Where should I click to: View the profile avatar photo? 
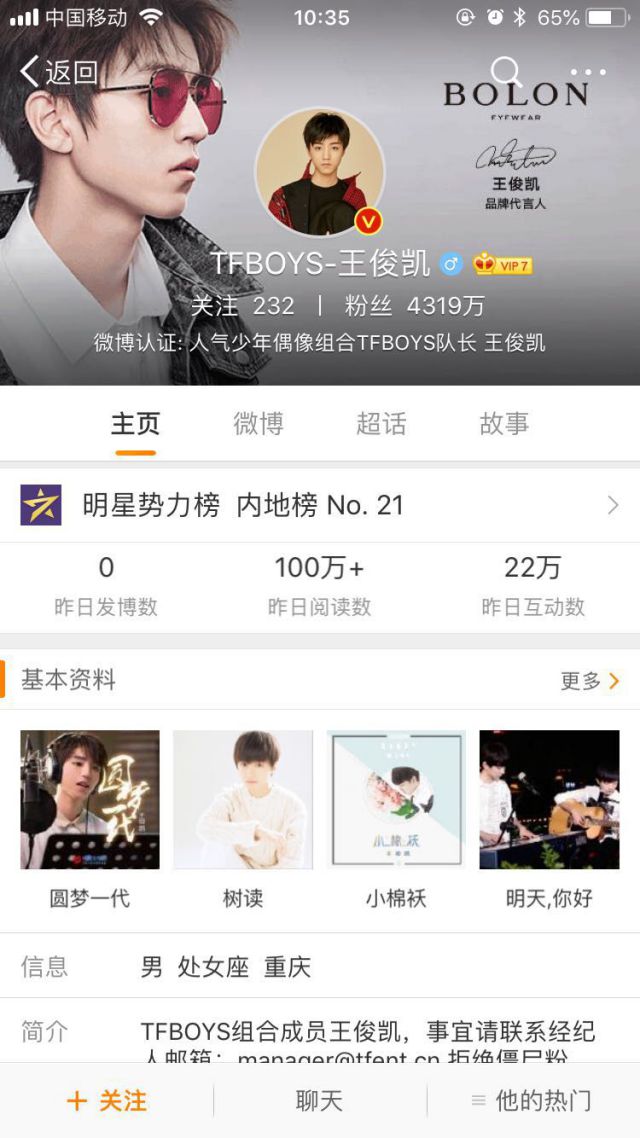click(320, 172)
